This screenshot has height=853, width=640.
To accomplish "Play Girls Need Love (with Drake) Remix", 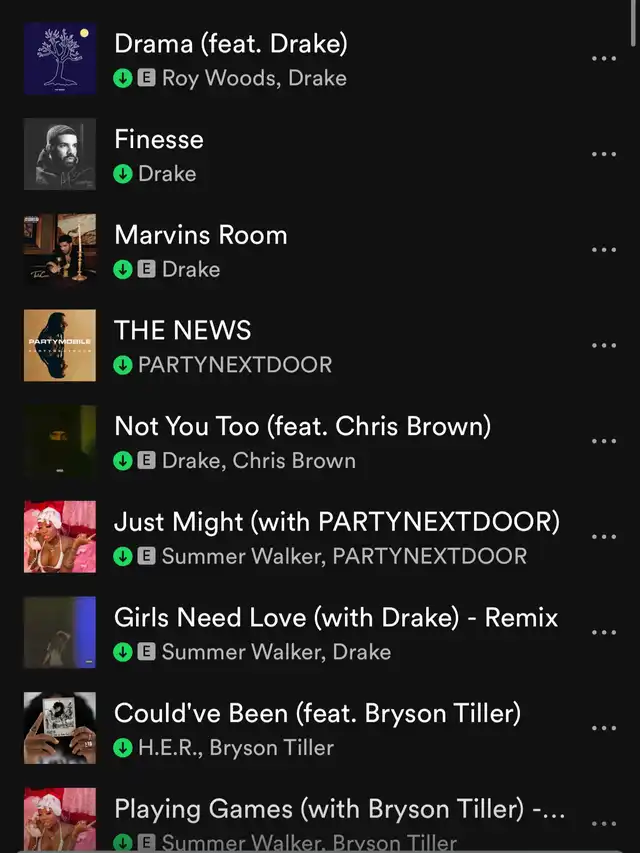I will click(336, 617).
